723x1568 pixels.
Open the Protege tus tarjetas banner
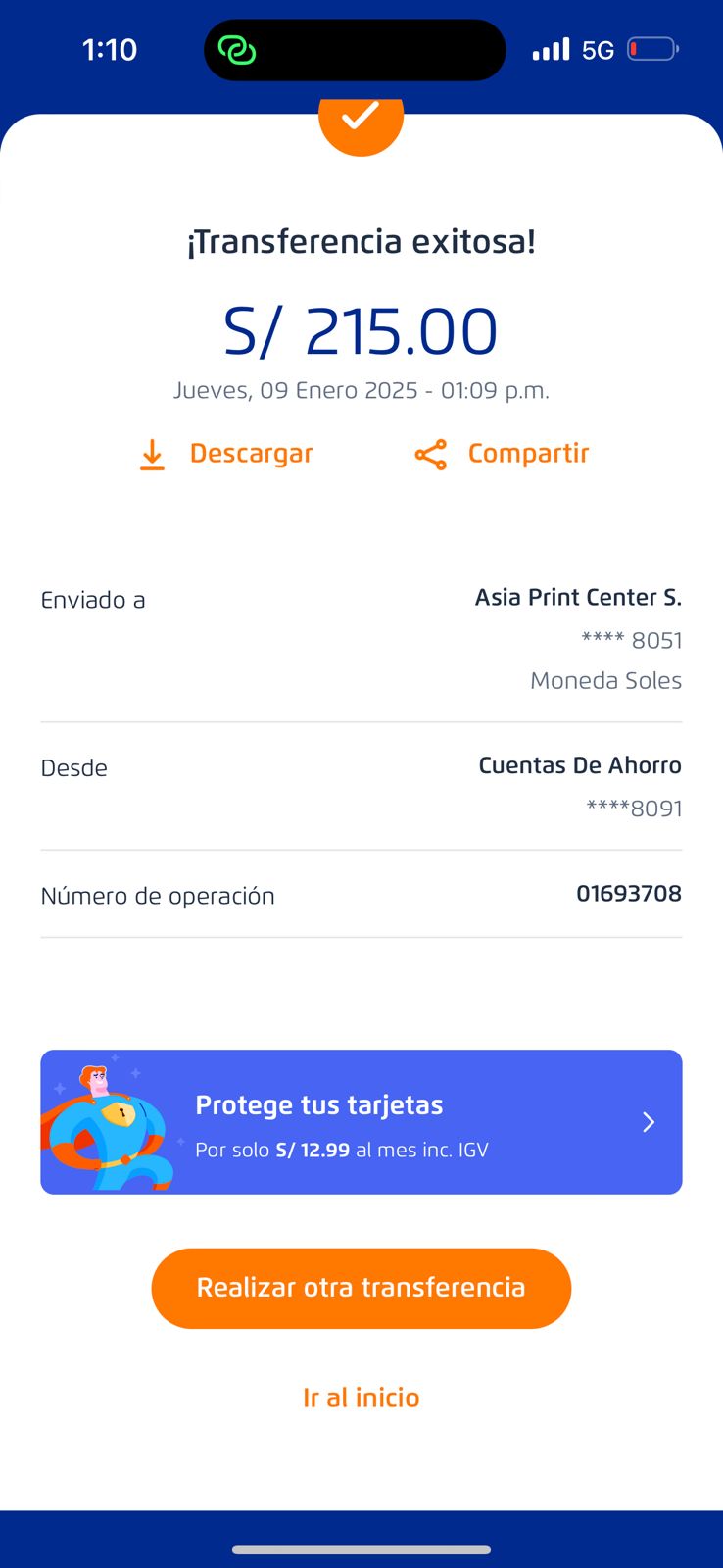click(x=361, y=1122)
